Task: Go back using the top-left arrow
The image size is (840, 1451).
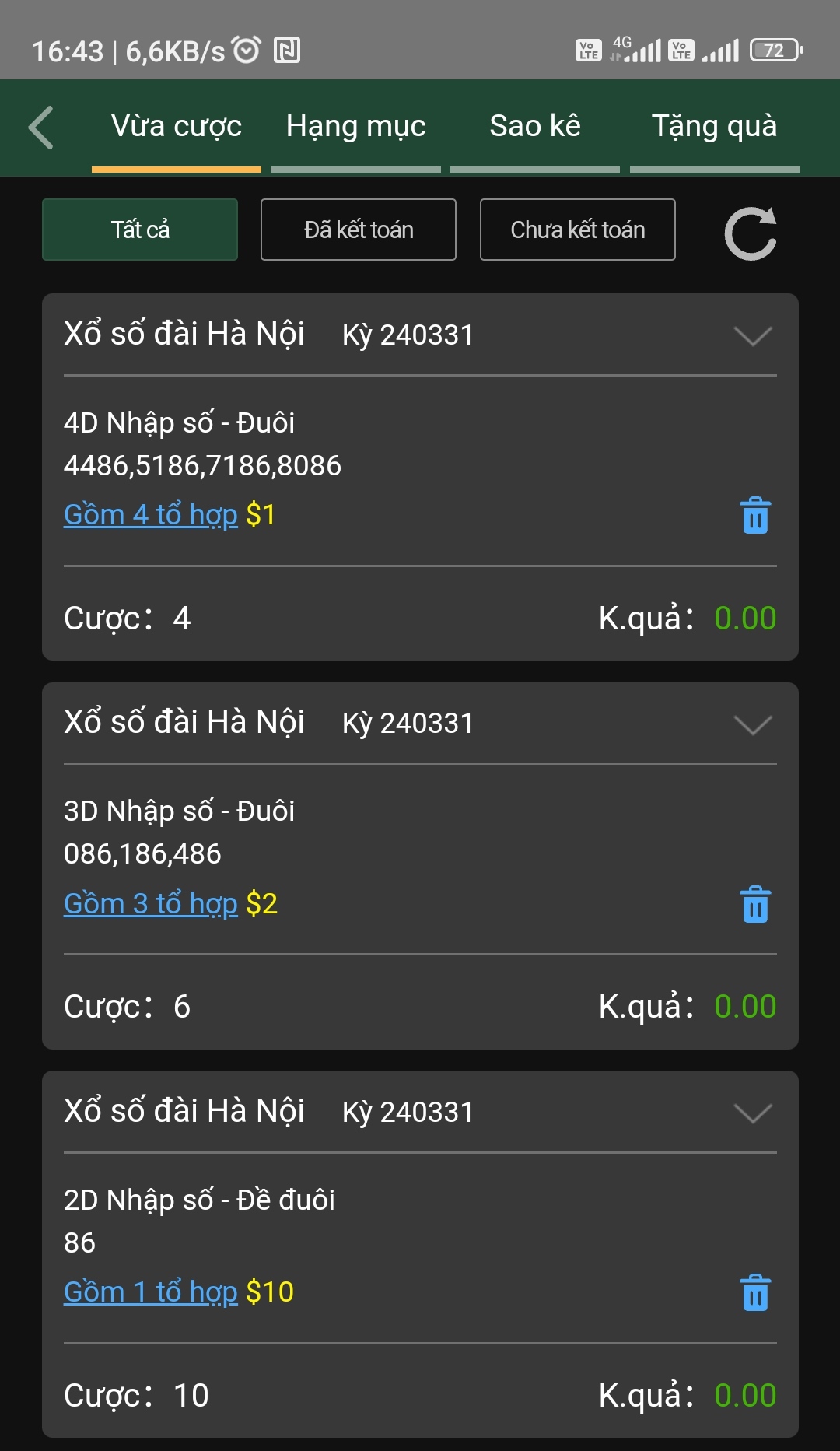Action: [x=40, y=128]
